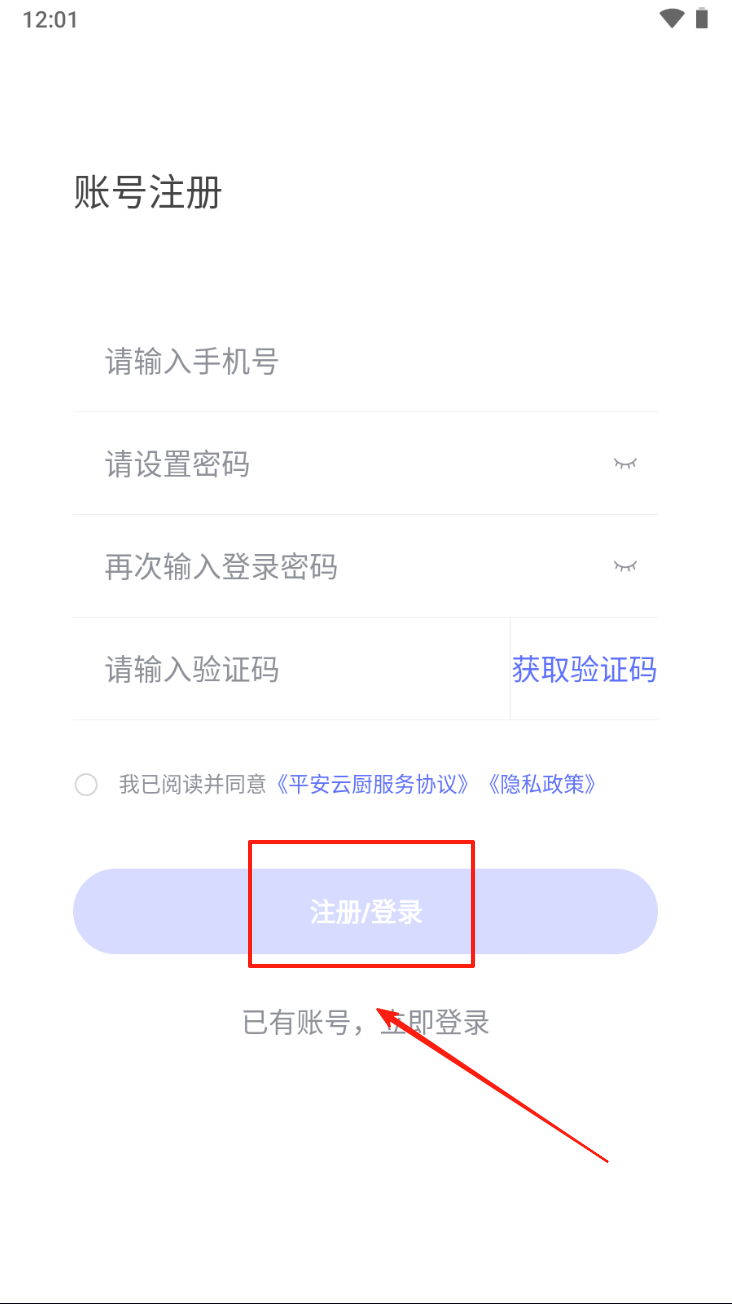
Task: Tap the 注册/登录 button
Action: pos(365,911)
